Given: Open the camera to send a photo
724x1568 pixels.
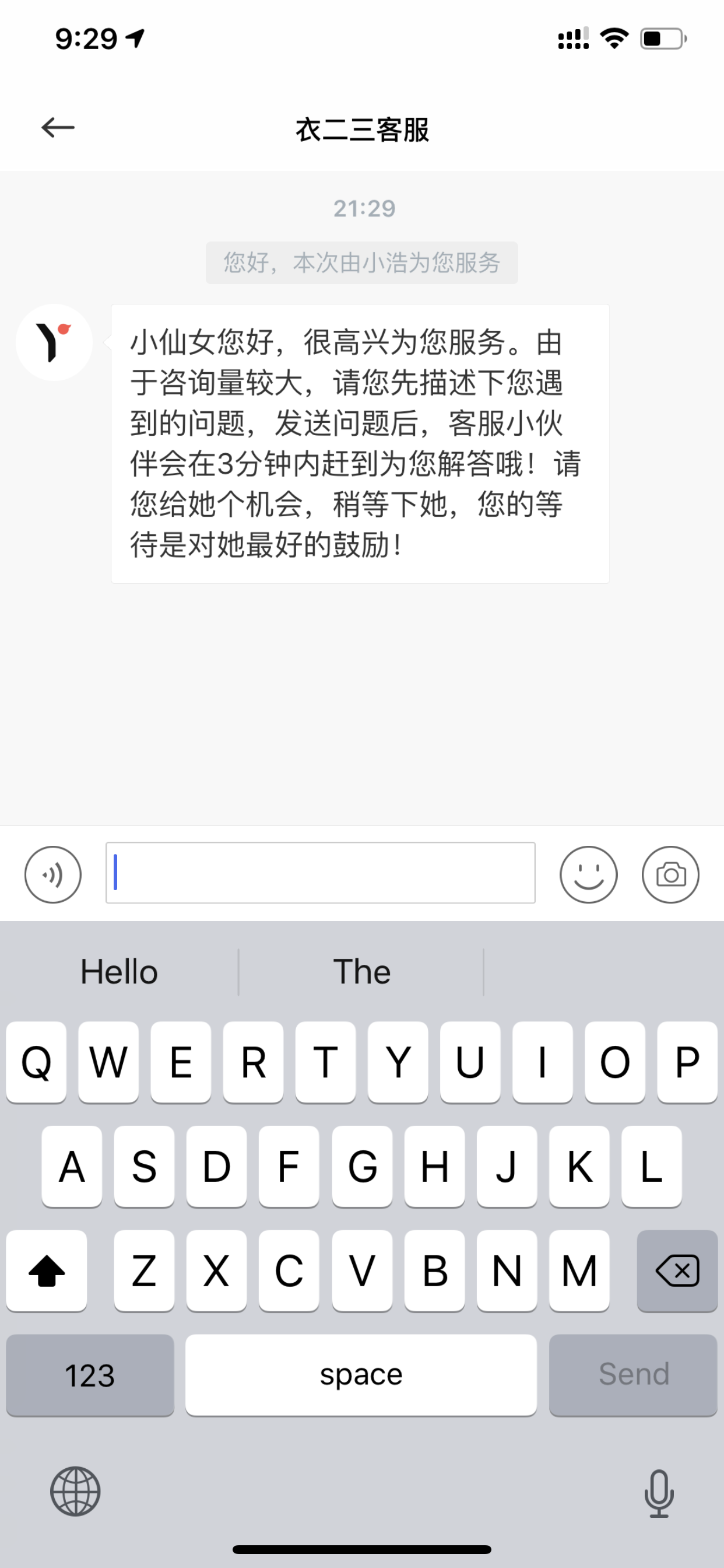Looking at the screenshot, I should [x=670, y=874].
